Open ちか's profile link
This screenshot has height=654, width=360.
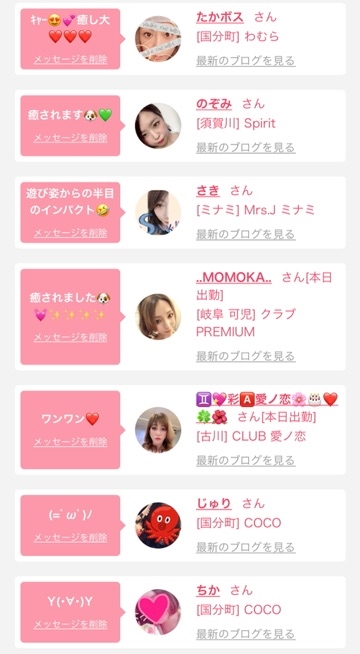pyautogui.click(x=208, y=590)
